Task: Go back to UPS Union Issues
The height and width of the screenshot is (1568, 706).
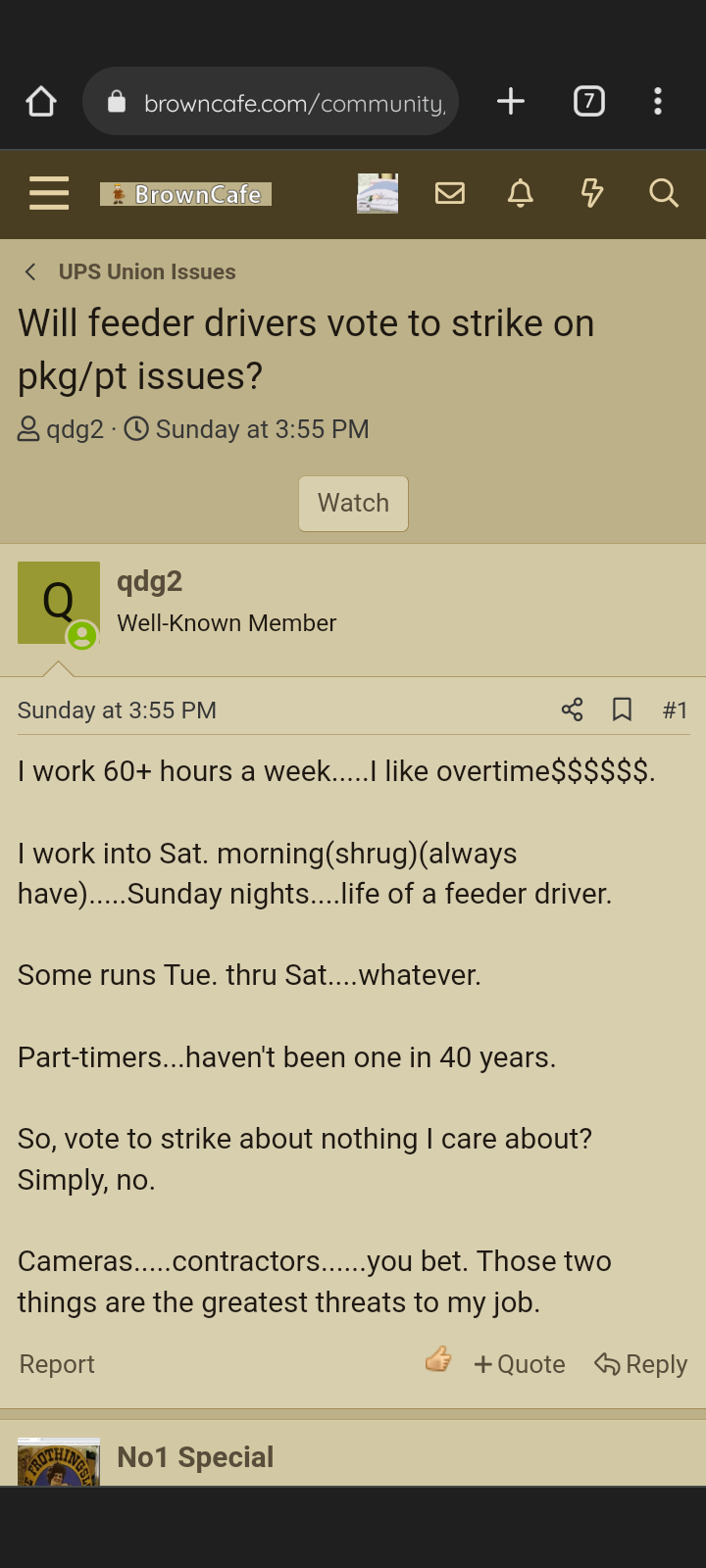Action: 147,271
